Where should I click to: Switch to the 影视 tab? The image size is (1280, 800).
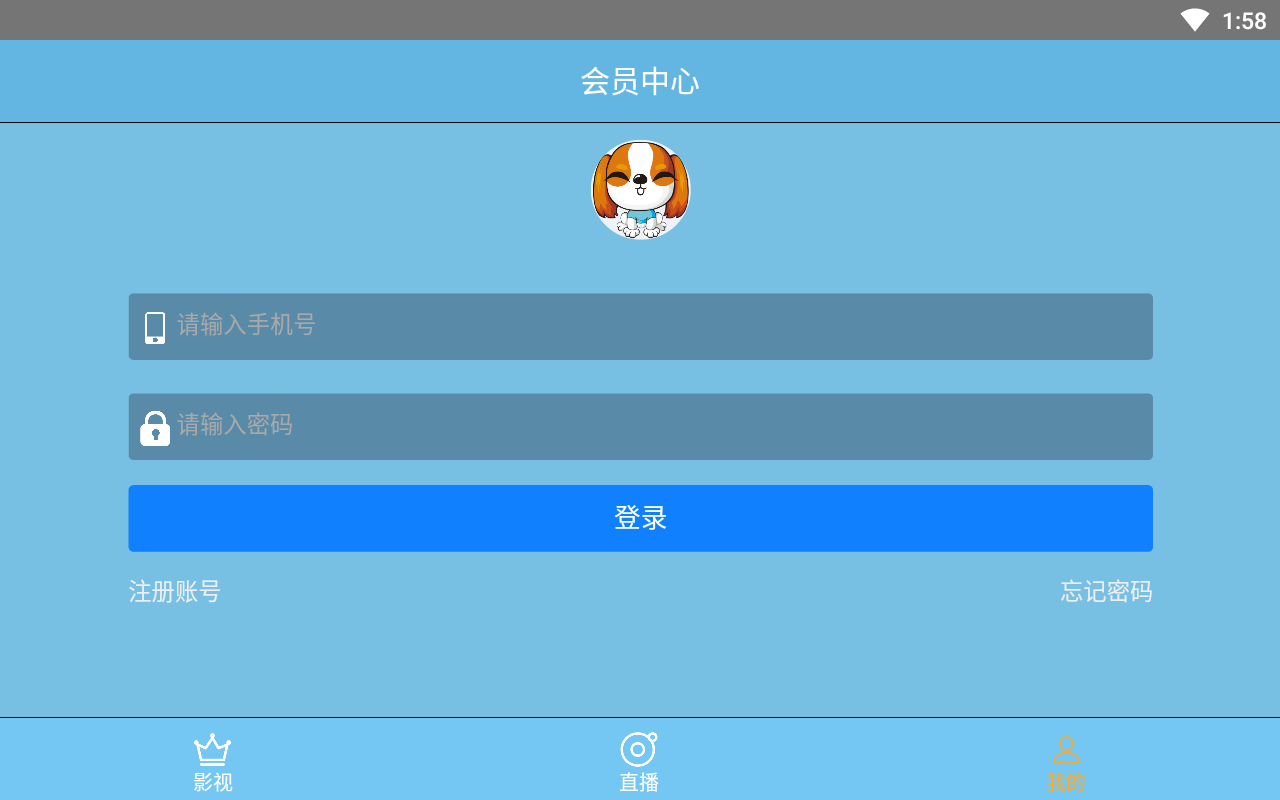pyautogui.click(x=212, y=762)
